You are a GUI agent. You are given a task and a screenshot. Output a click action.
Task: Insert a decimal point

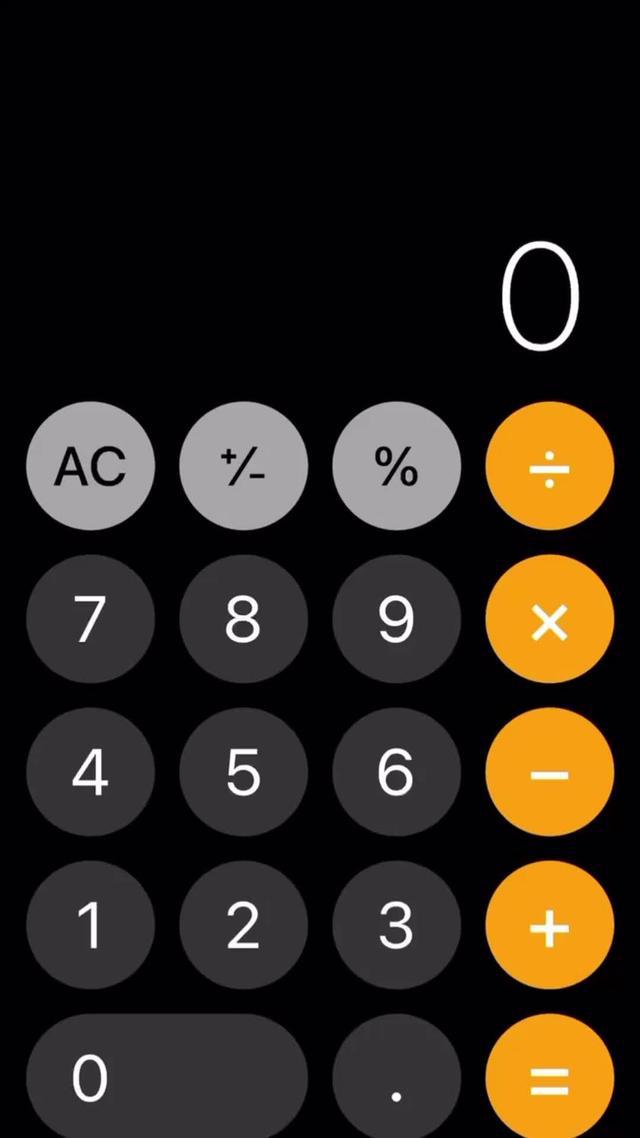396,1078
